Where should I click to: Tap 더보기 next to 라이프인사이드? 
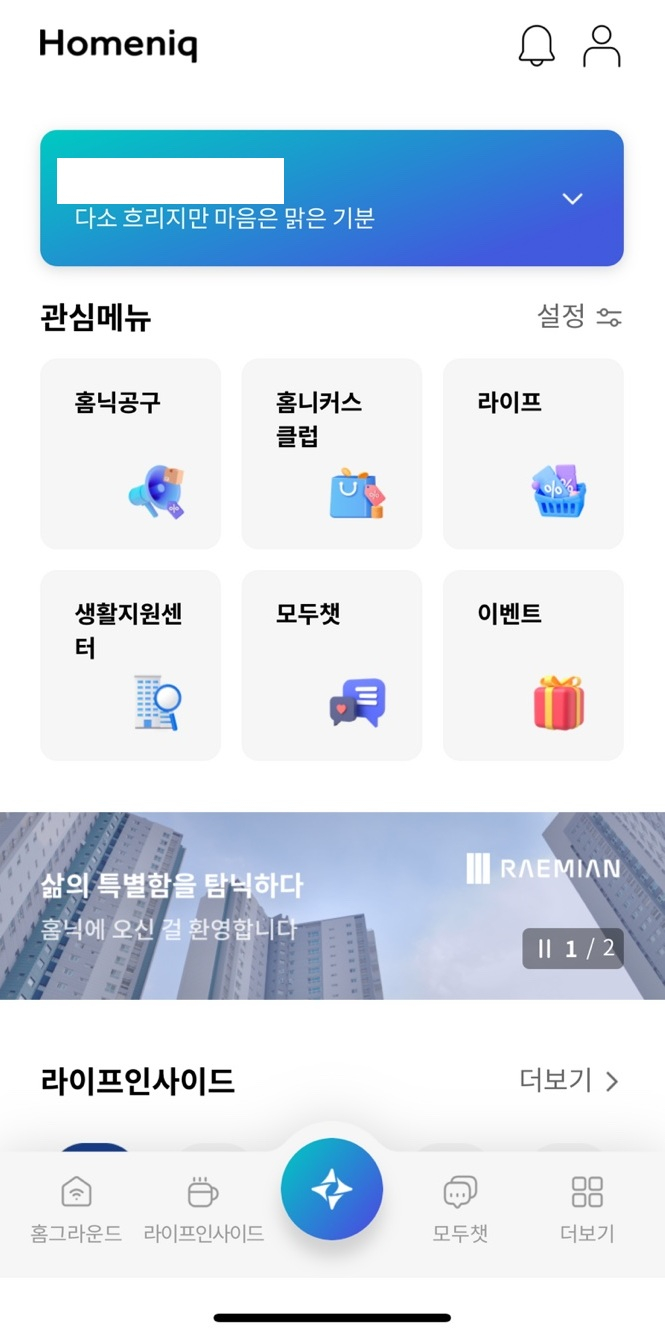pos(569,1081)
